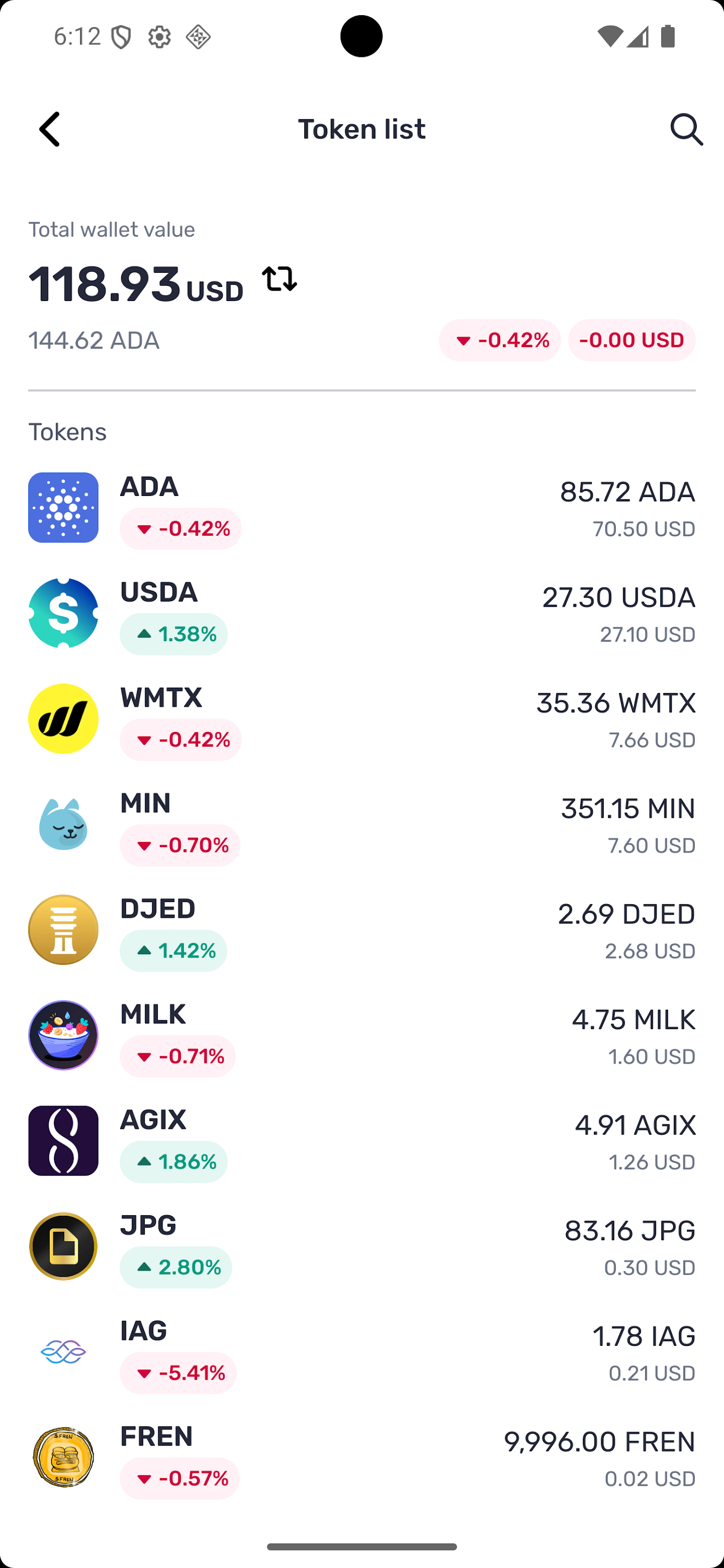Viewport: 724px width, 1568px height.
Task: Click the FREN coin token icon
Action: tap(63, 1457)
